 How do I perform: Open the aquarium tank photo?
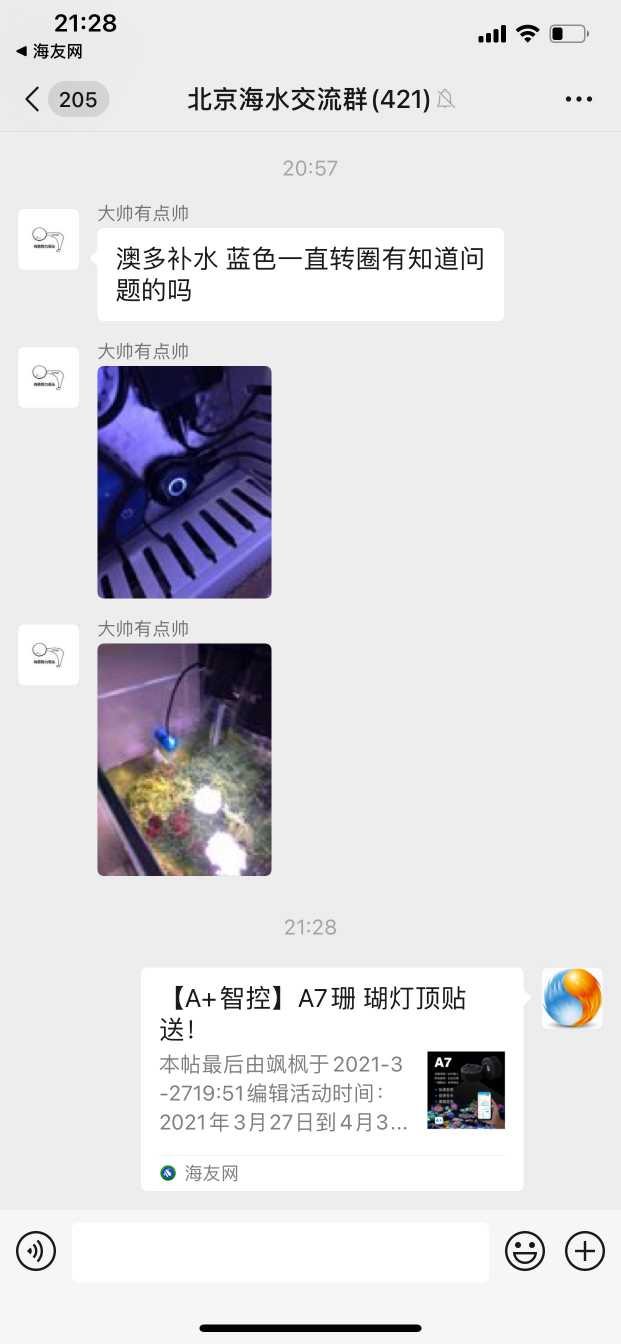pyautogui.click(x=184, y=760)
